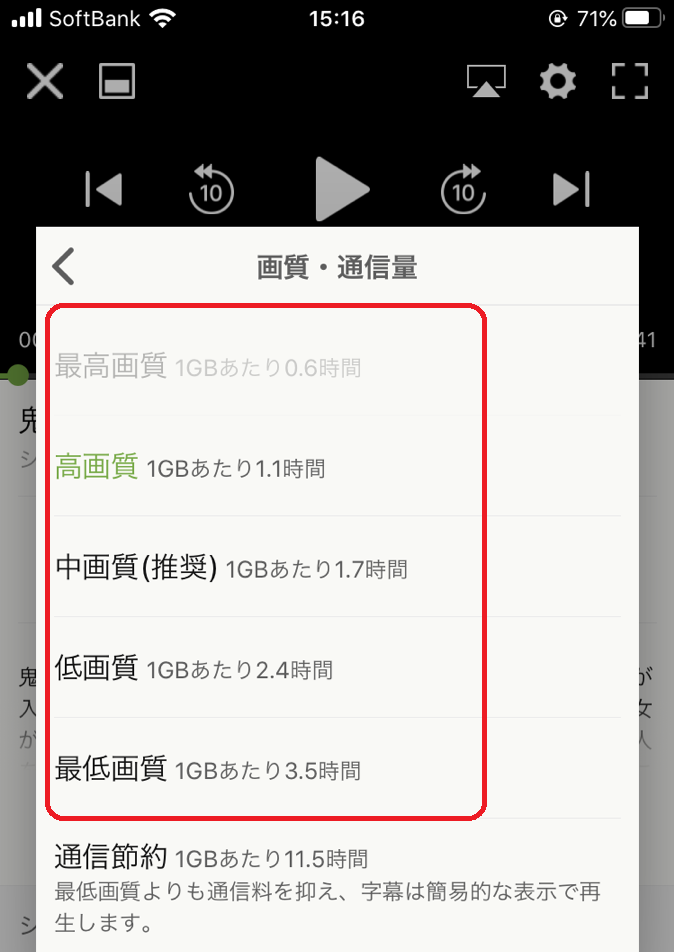
Task: Choose 中画質(推奨) quality
Action: click(x=231, y=568)
